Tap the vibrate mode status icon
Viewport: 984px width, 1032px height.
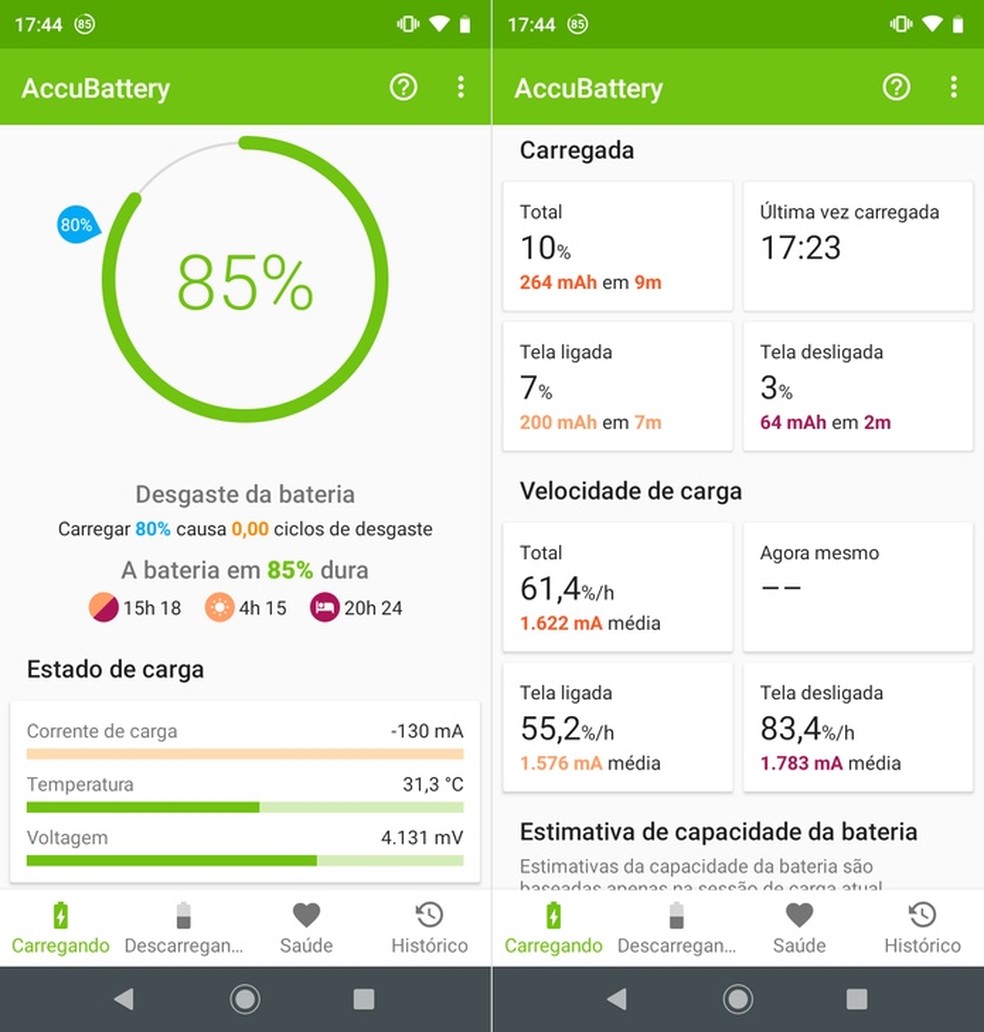[410, 23]
